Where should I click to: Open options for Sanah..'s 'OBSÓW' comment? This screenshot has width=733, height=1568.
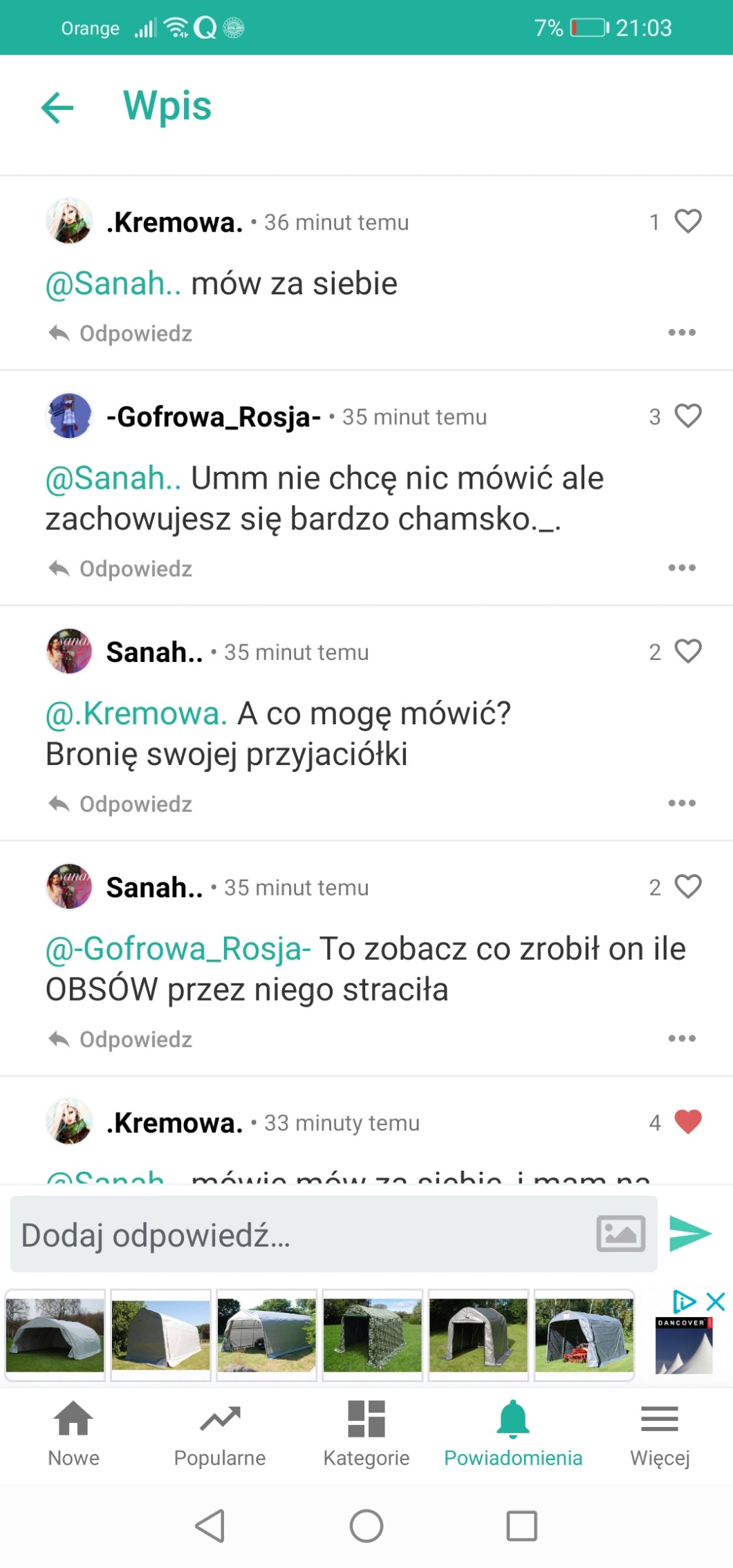tap(681, 1039)
